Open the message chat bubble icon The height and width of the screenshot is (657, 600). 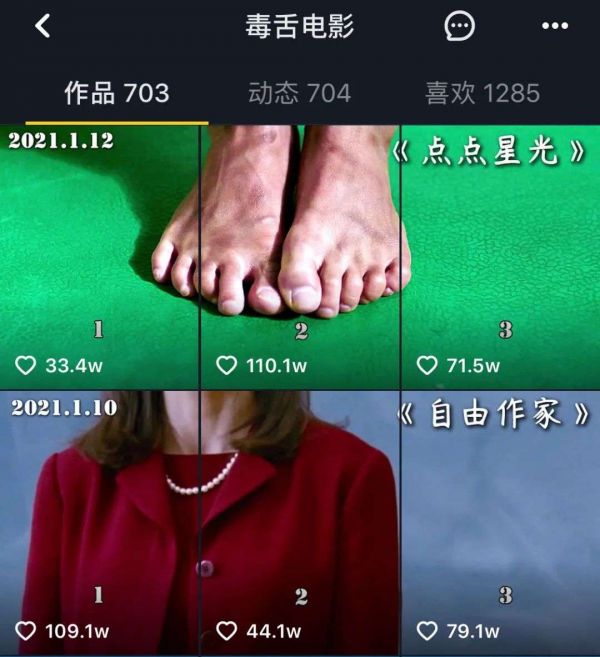point(460,27)
